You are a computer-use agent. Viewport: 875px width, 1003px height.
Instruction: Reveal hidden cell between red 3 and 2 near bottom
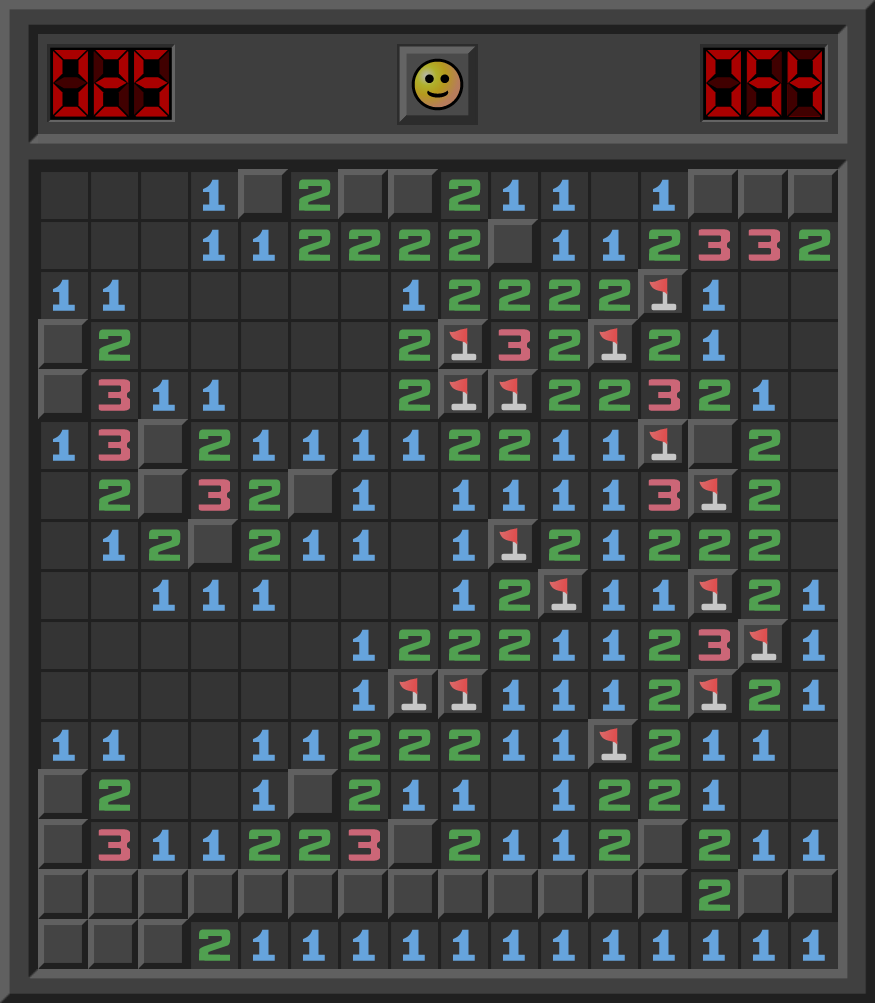pyautogui.click(x=413, y=844)
